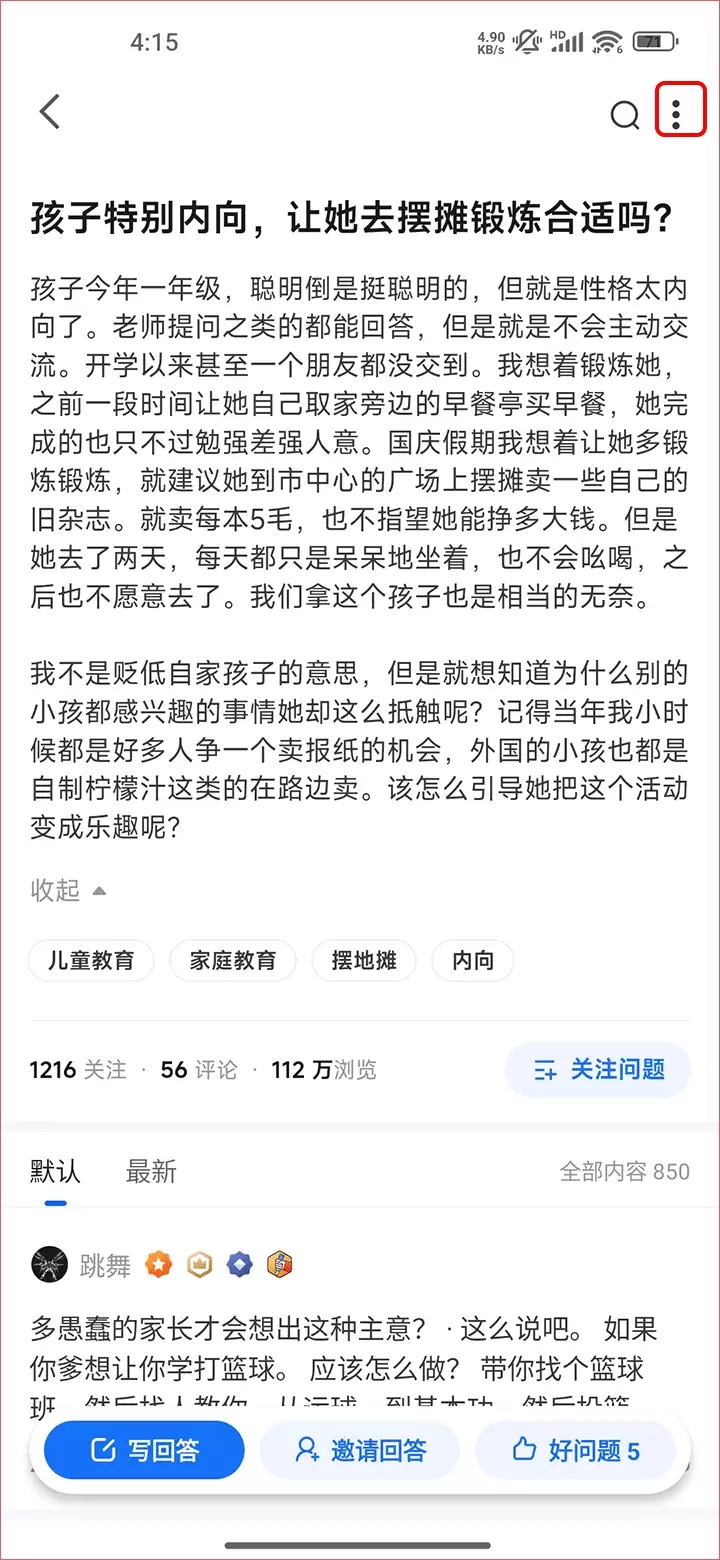Upvote with 好问题 5
Image resolution: width=720 pixels, height=1560 pixels.
577,1450
